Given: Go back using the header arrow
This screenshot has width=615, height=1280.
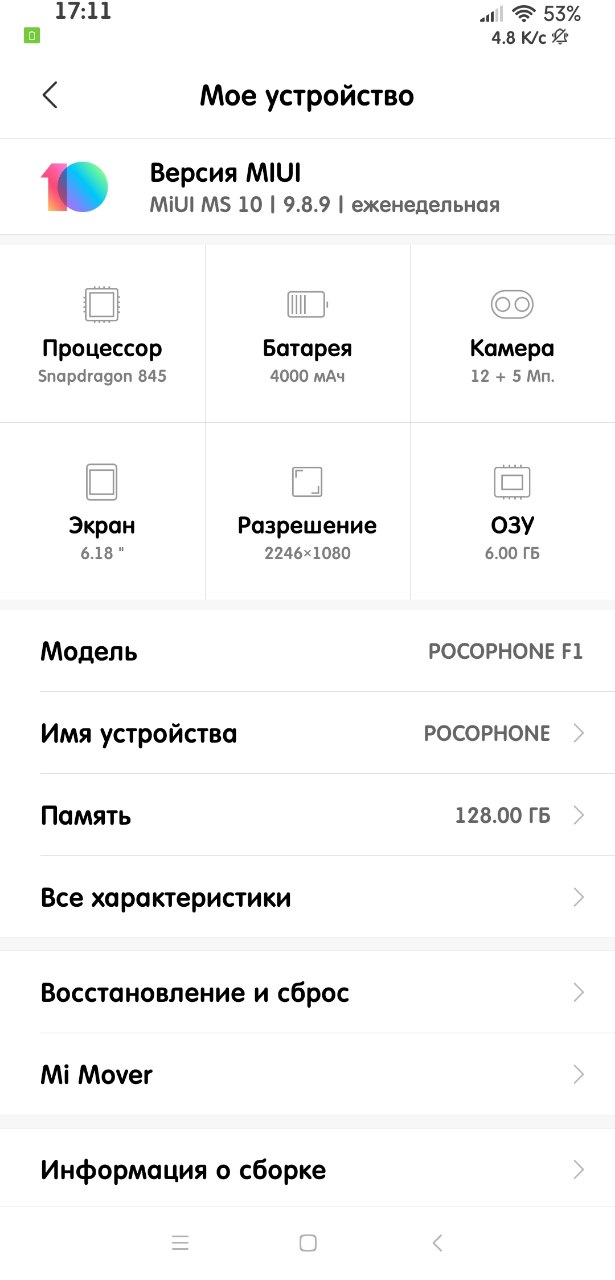Looking at the screenshot, I should click(x=50, y=95).
